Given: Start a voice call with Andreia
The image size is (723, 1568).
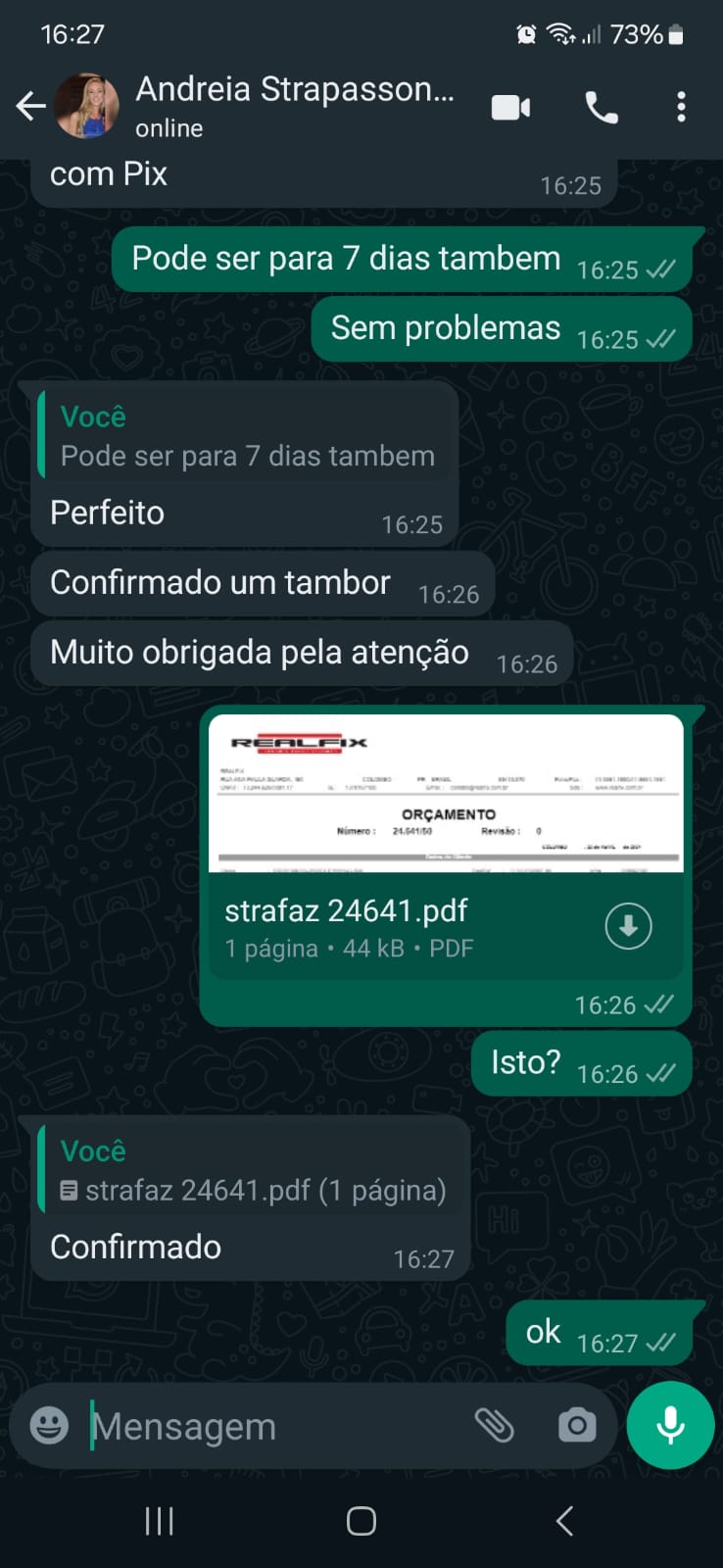Looking at the screenshot, I should coord(602,107).
